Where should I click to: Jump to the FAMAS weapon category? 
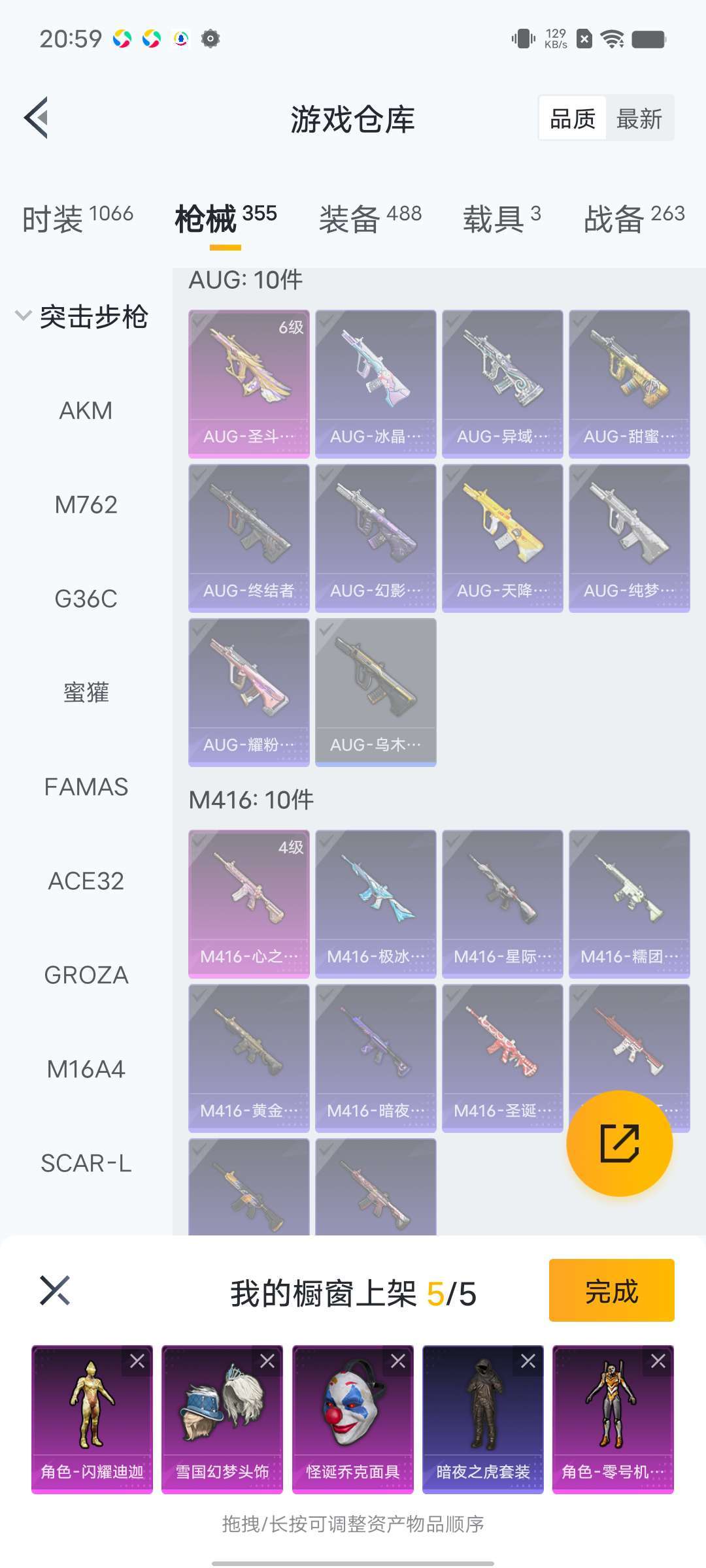pos(86,787)
